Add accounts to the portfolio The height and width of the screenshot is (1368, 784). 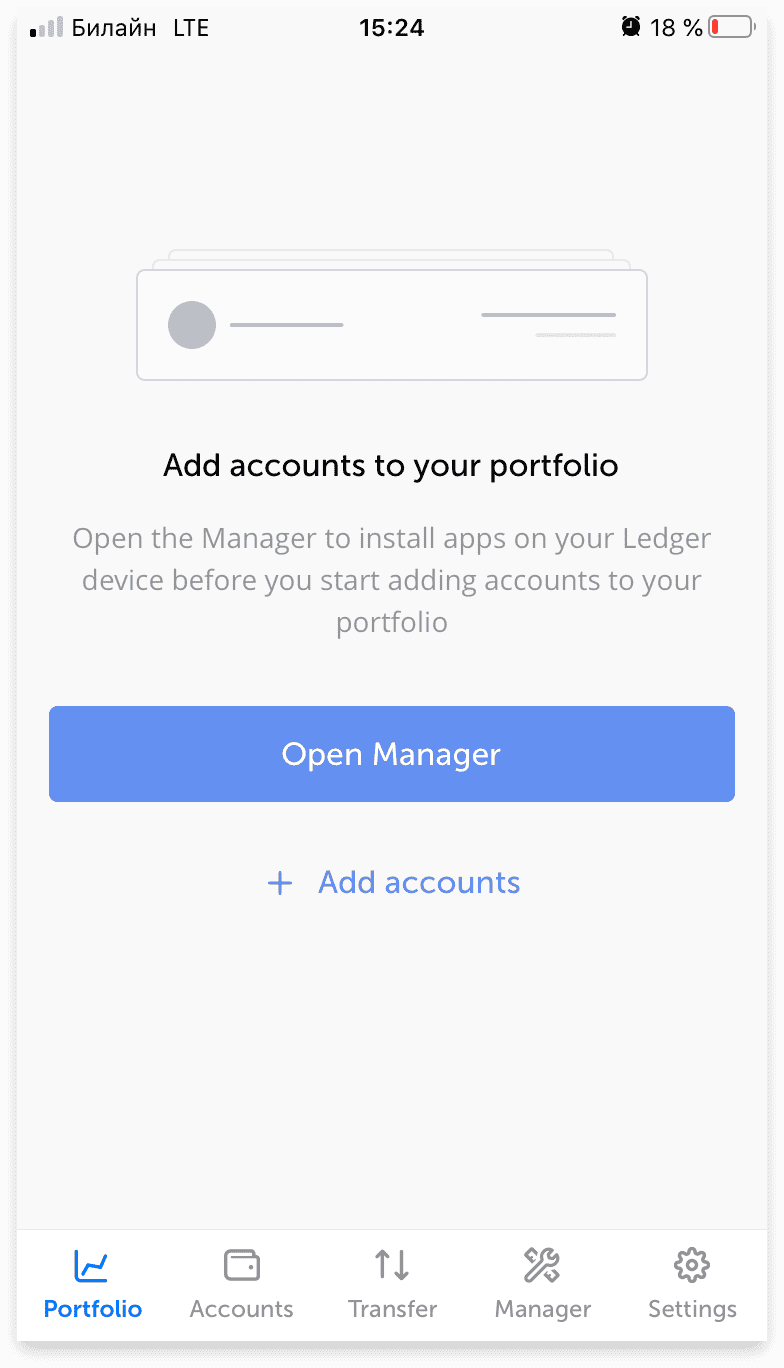coord(393,883)
